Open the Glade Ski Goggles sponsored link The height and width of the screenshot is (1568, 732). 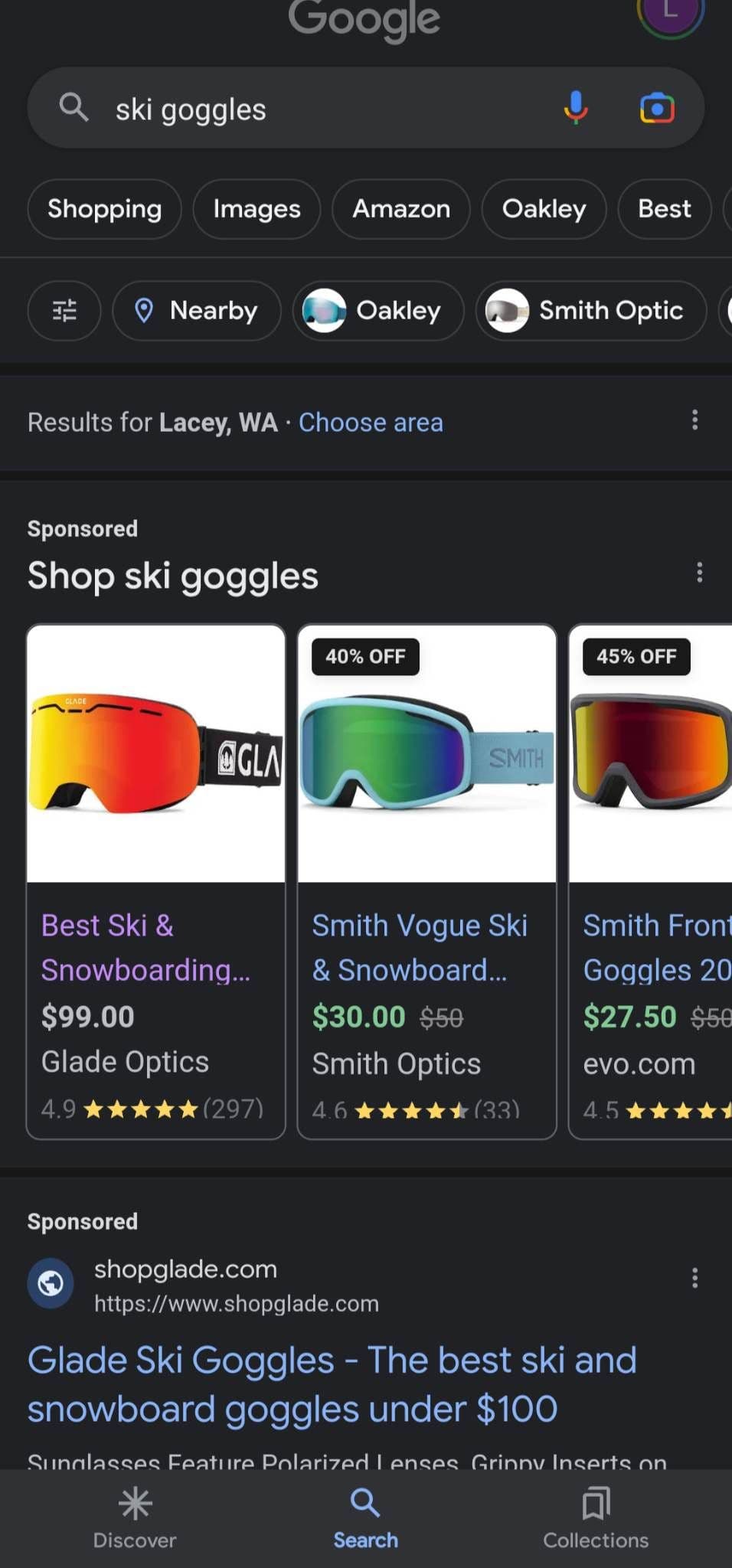[332, 1384]
